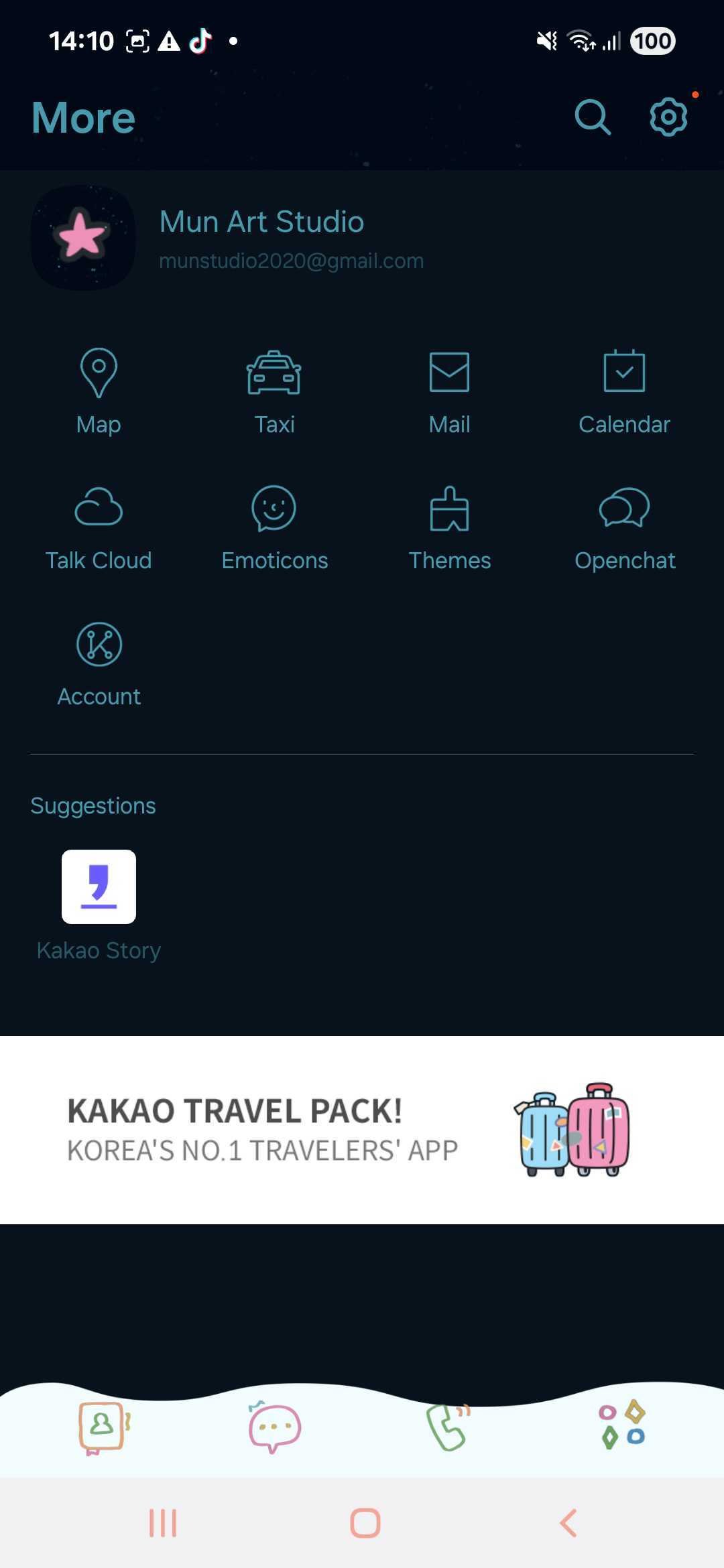Screen dimensions: 724x1568
Task: Go back using the system back button
Action: pyautogui.click(x=568, y=1523)
